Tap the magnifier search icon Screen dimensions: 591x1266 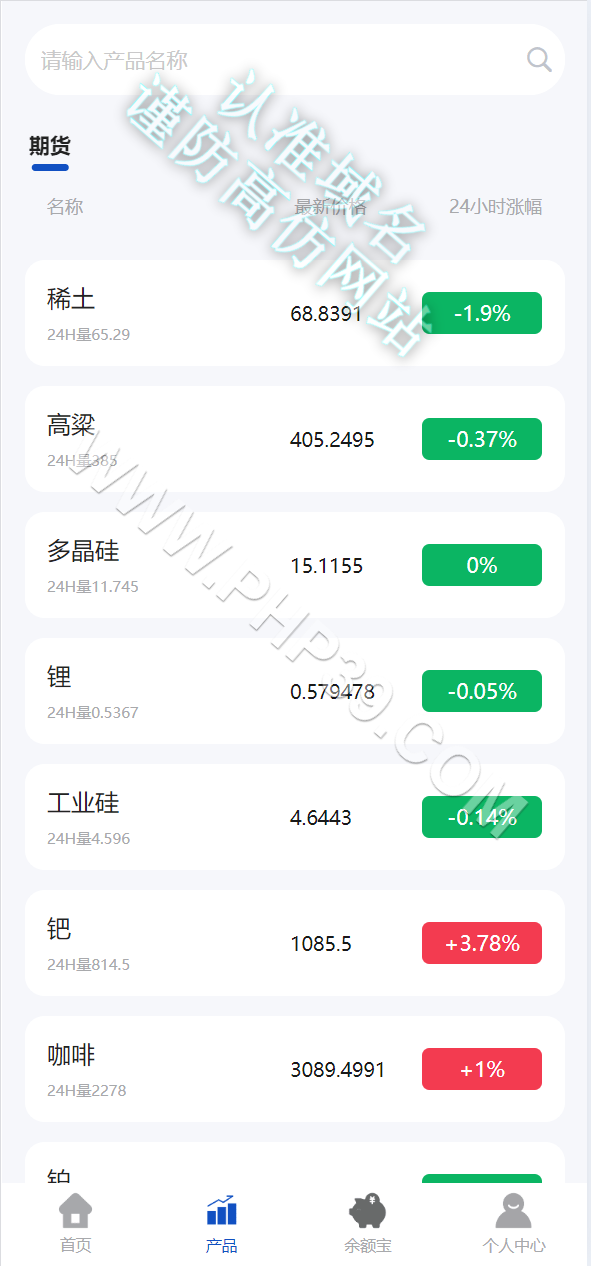coord(539,60)
